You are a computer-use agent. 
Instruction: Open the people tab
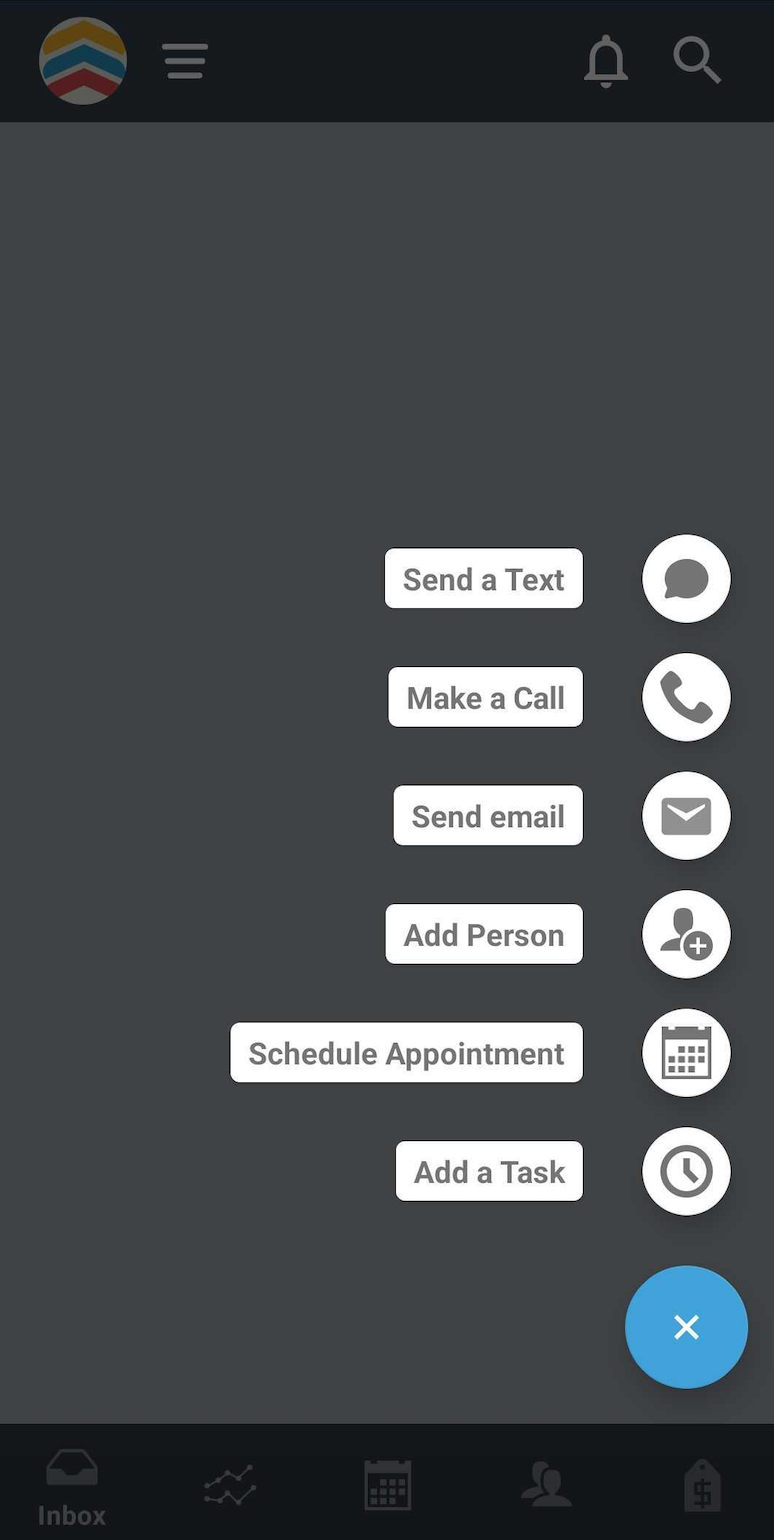(546, 1485)
